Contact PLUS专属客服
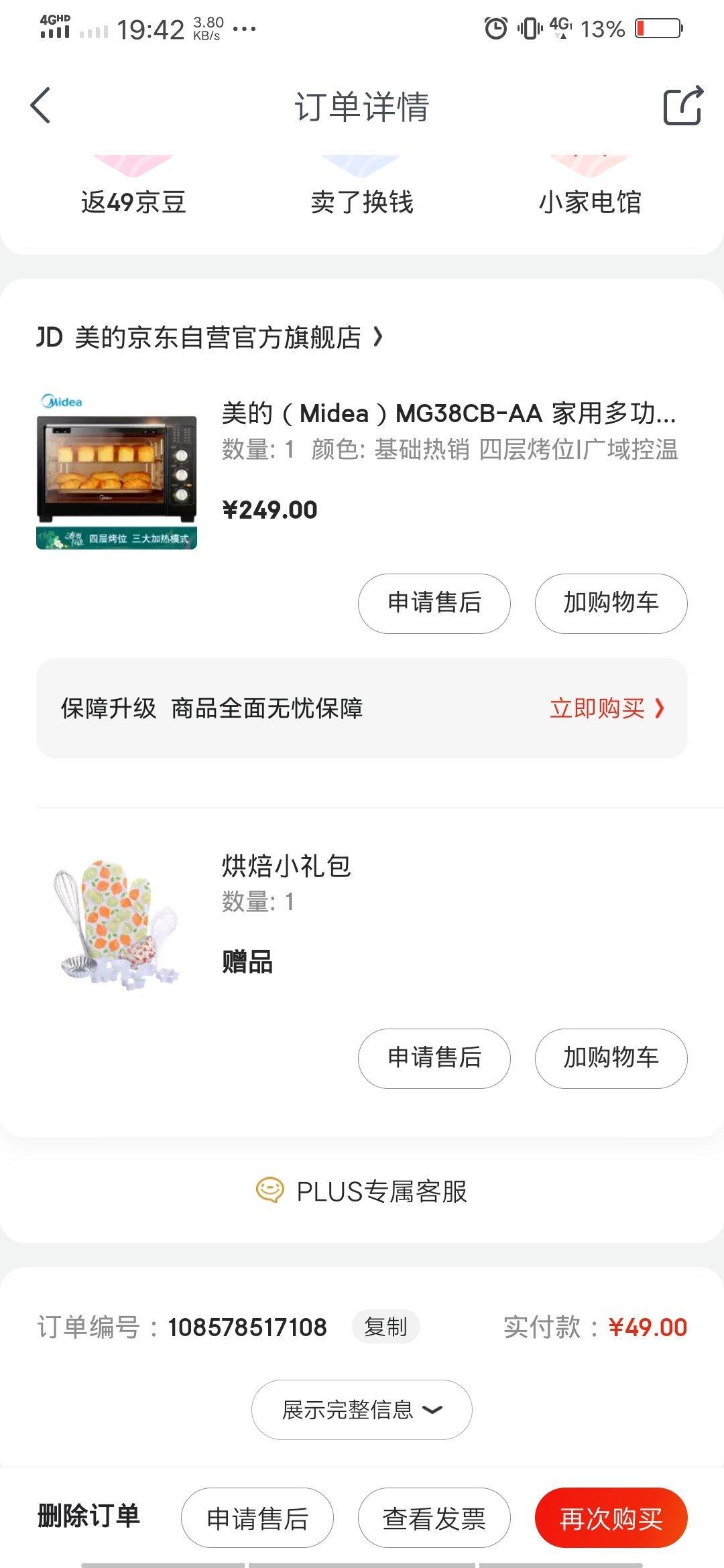This screenshot has height=1568, width=724. (x=362, y=1191)
